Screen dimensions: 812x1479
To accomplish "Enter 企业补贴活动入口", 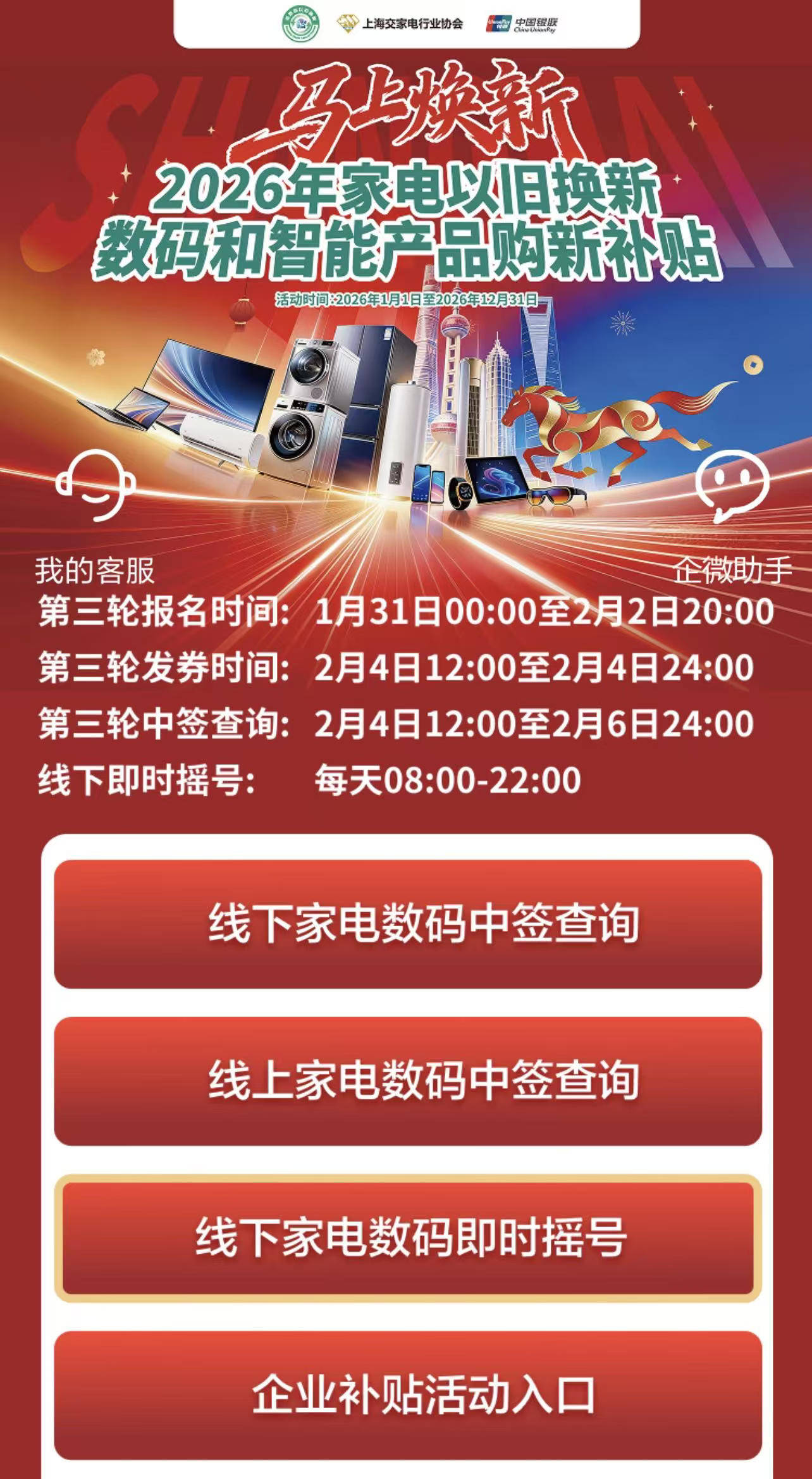I will coord(408,1395).
